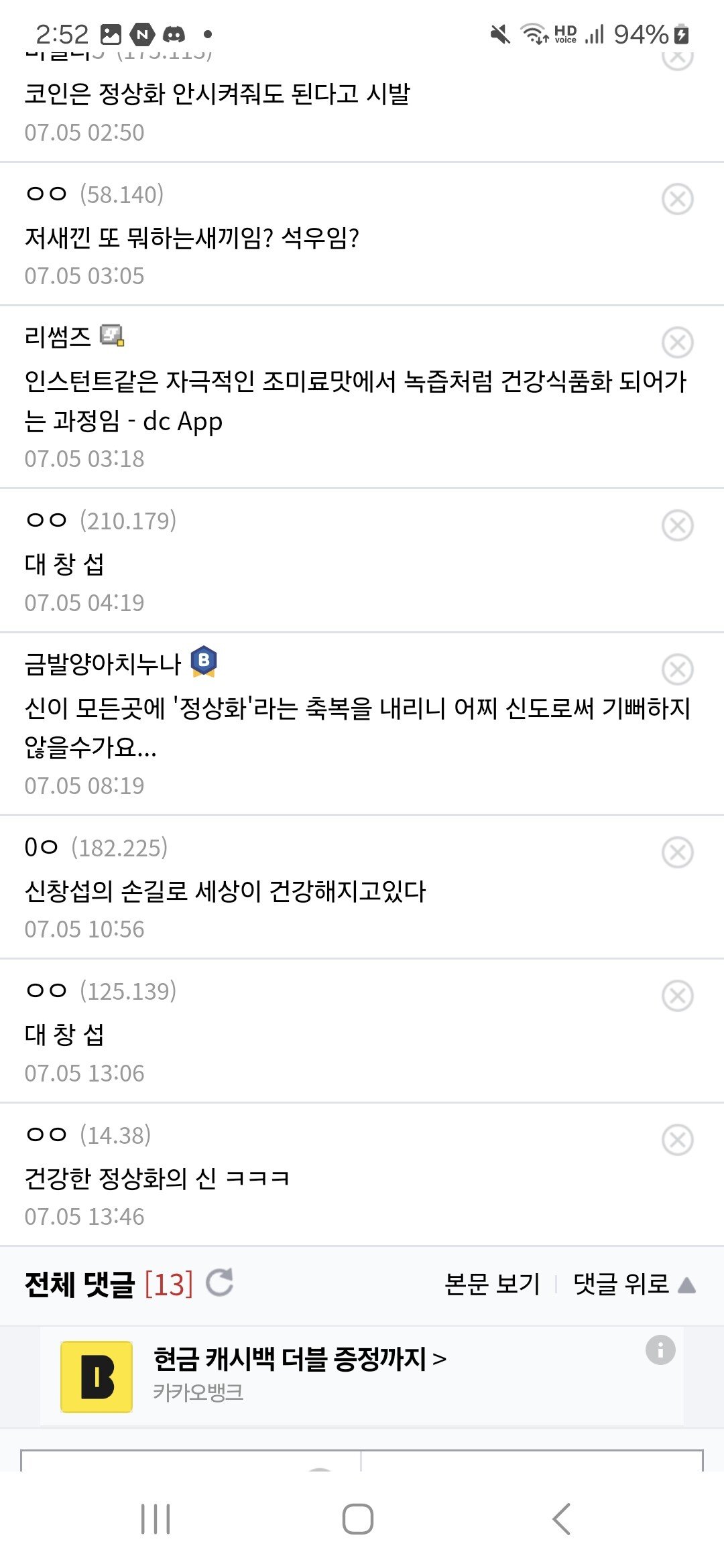
Task: Open 금발양아치누나's user profile
Action: point(103,663)
